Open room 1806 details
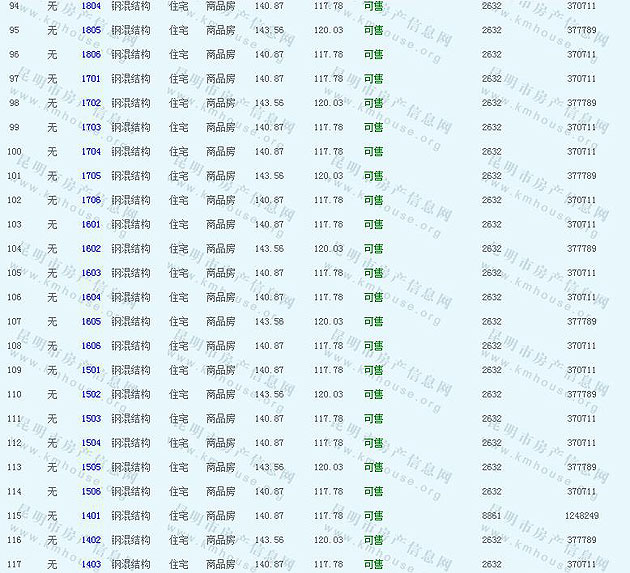 (x=91, y=54)
